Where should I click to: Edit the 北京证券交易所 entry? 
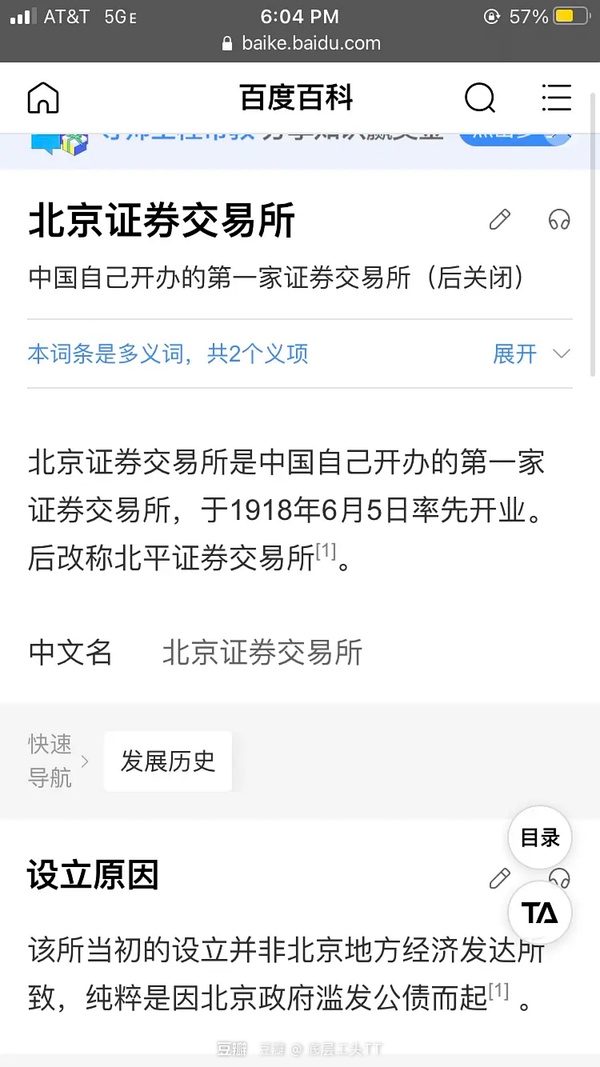pos(500,220)
